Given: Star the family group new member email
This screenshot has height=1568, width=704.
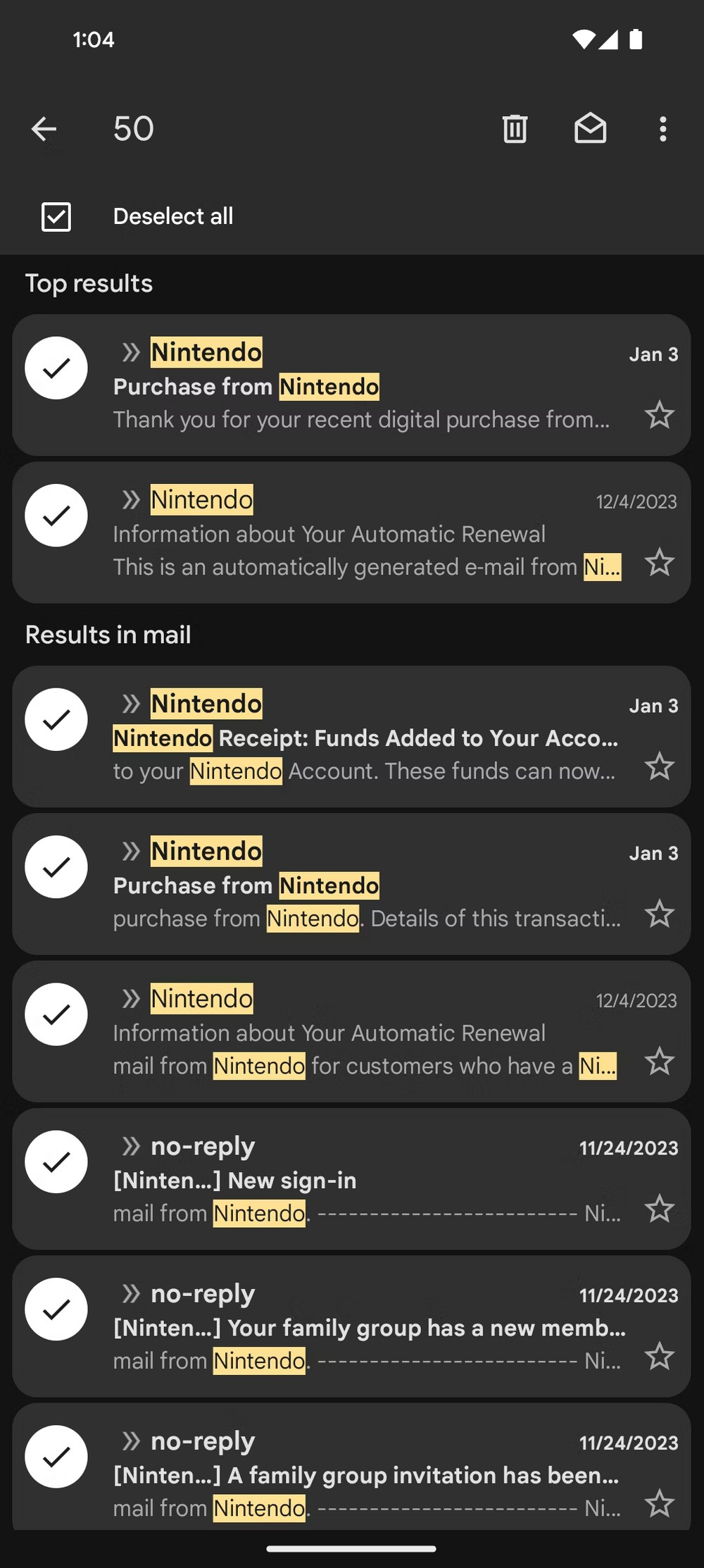Looking at the screenshot, I should pyautogui.click(x=659, y=1356).
